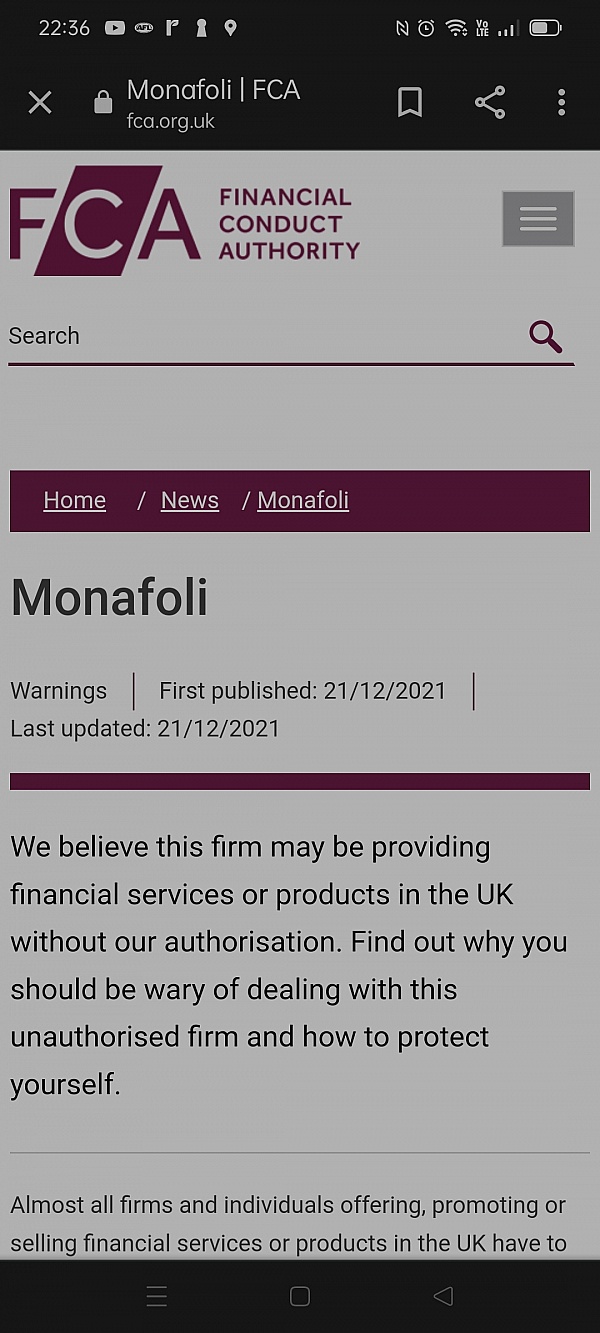Bookmark this FCA page
The image size is (600, 1333).
410,102
